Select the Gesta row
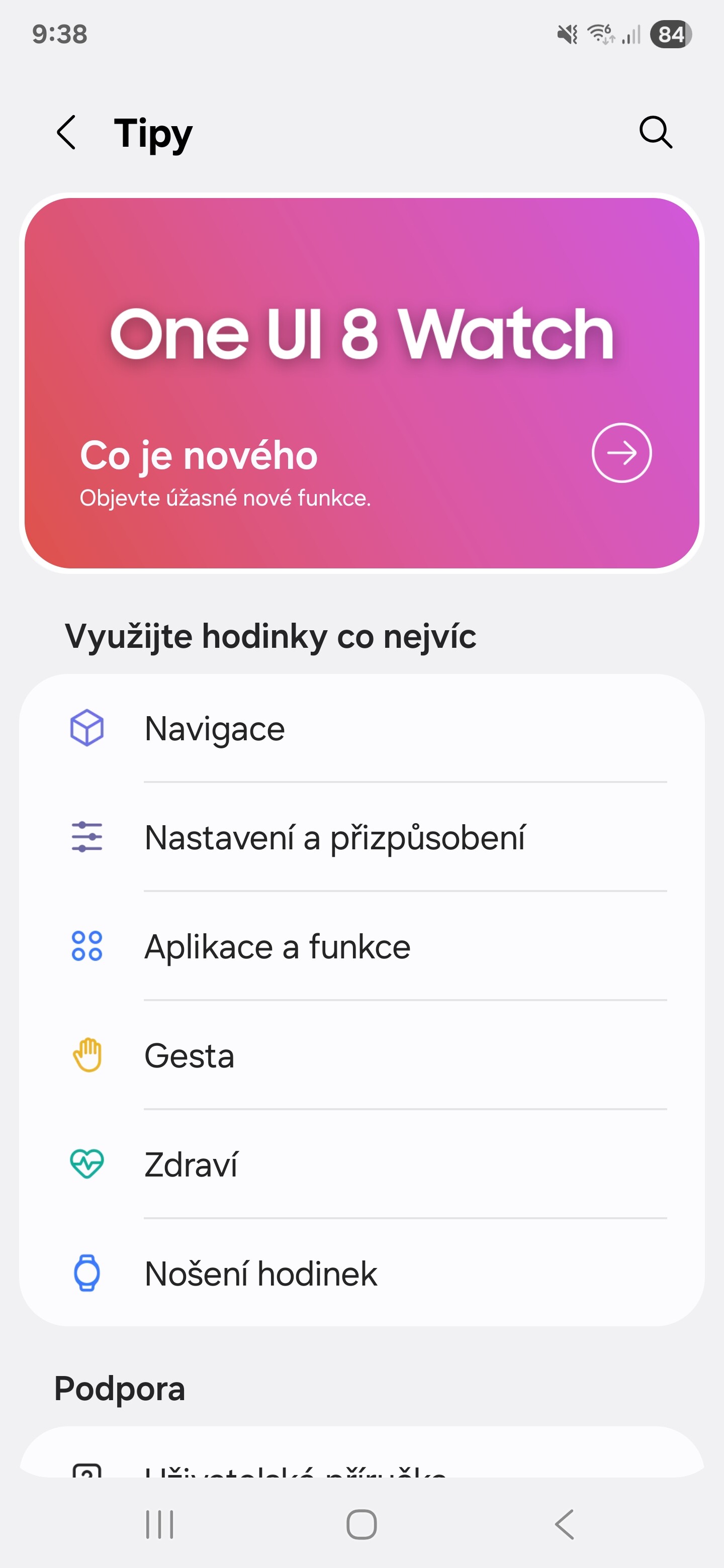724x1568 pixels. [x=361, y=1055]
